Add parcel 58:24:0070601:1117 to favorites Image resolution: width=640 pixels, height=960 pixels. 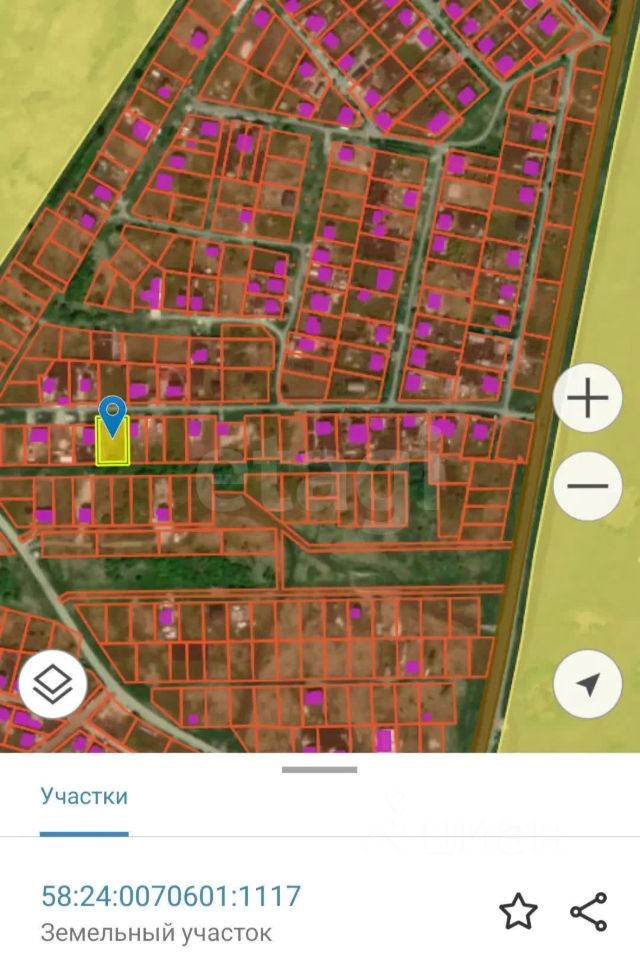(x=518, y=911)
